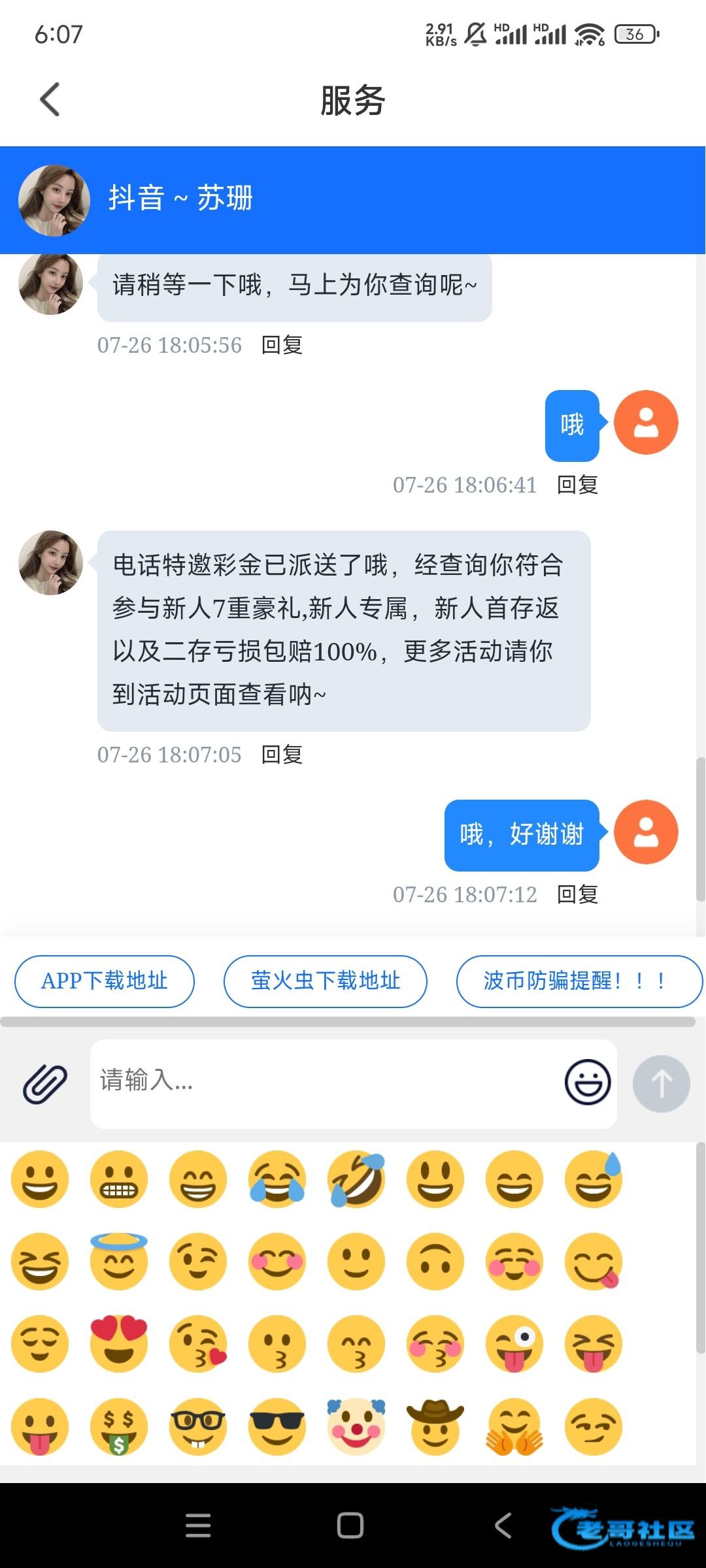Insert the clown face emoji
706x1568 pixels.
tap(356, 1426)
